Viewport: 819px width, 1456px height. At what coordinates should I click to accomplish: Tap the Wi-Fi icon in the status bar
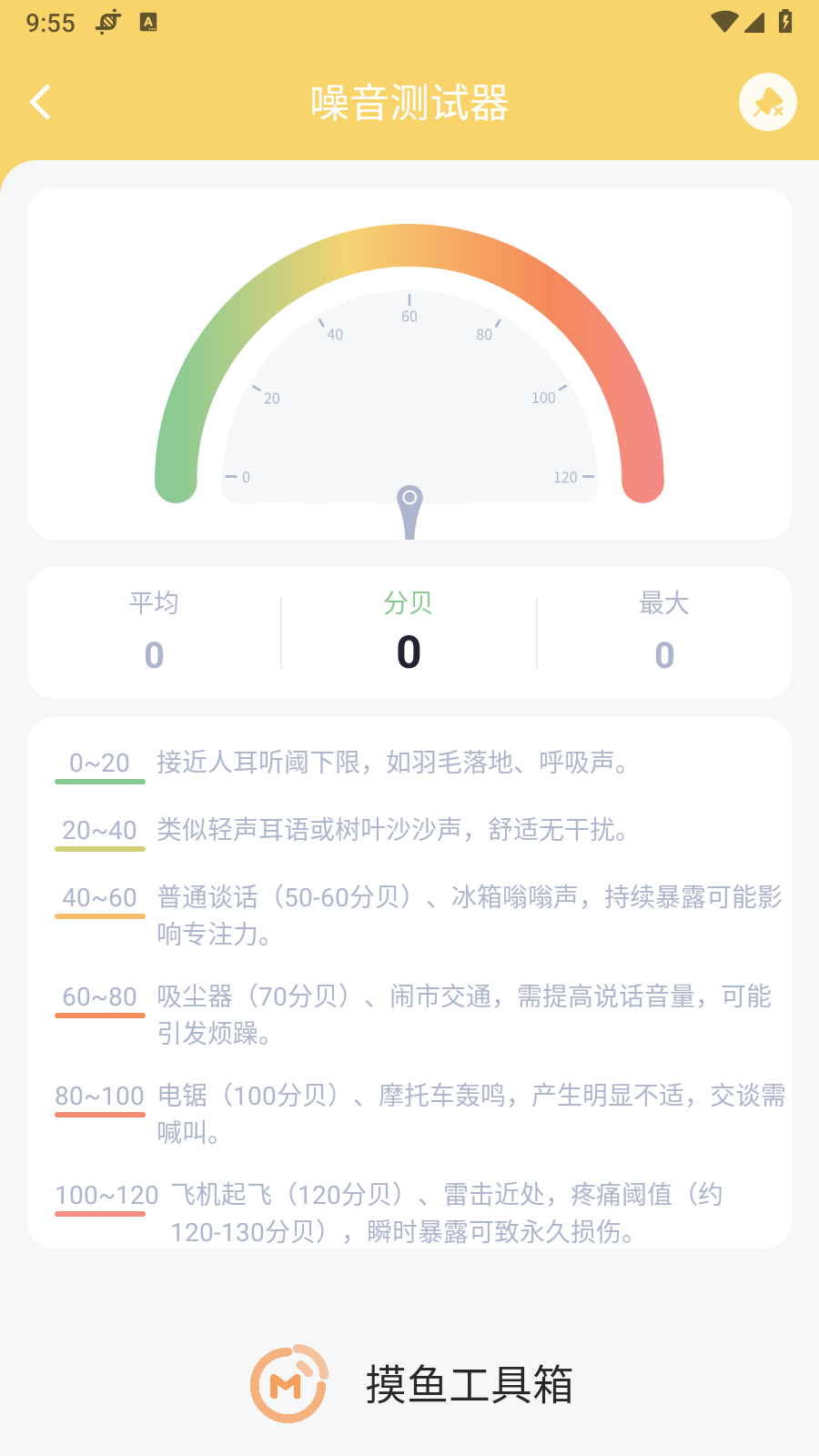[x=723, y=20]
